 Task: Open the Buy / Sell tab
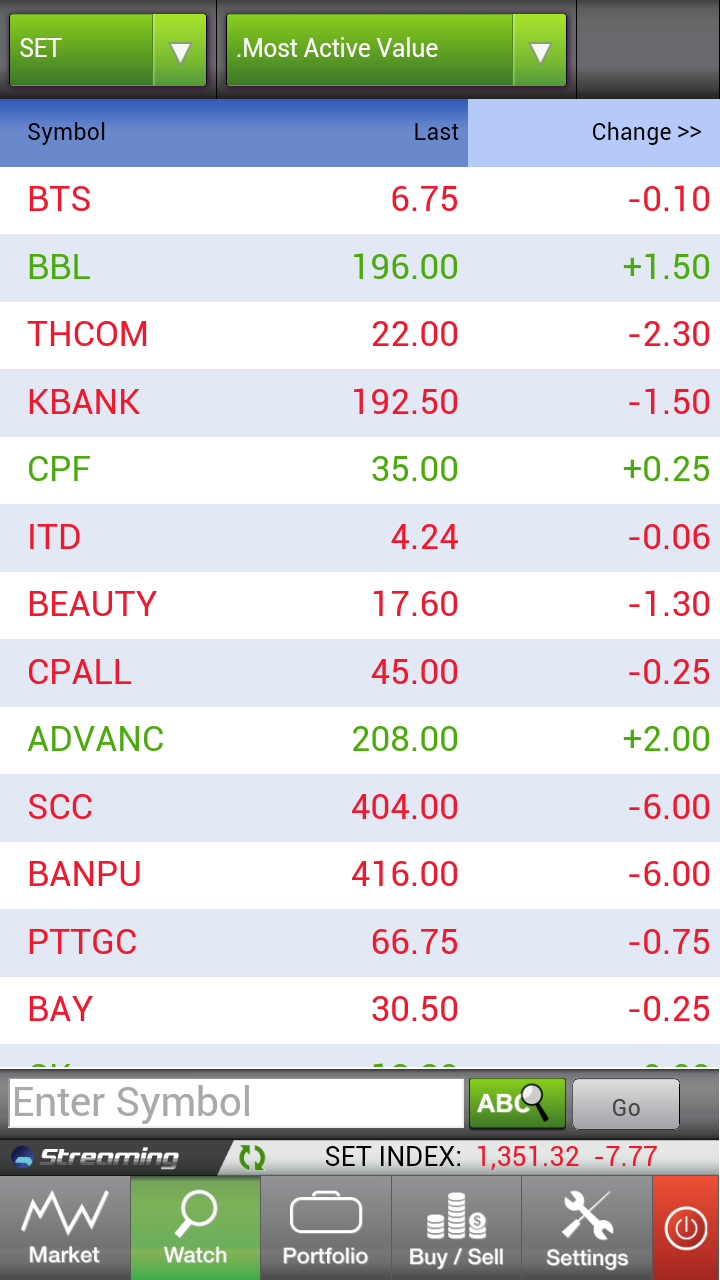(x=456, y=1228)
